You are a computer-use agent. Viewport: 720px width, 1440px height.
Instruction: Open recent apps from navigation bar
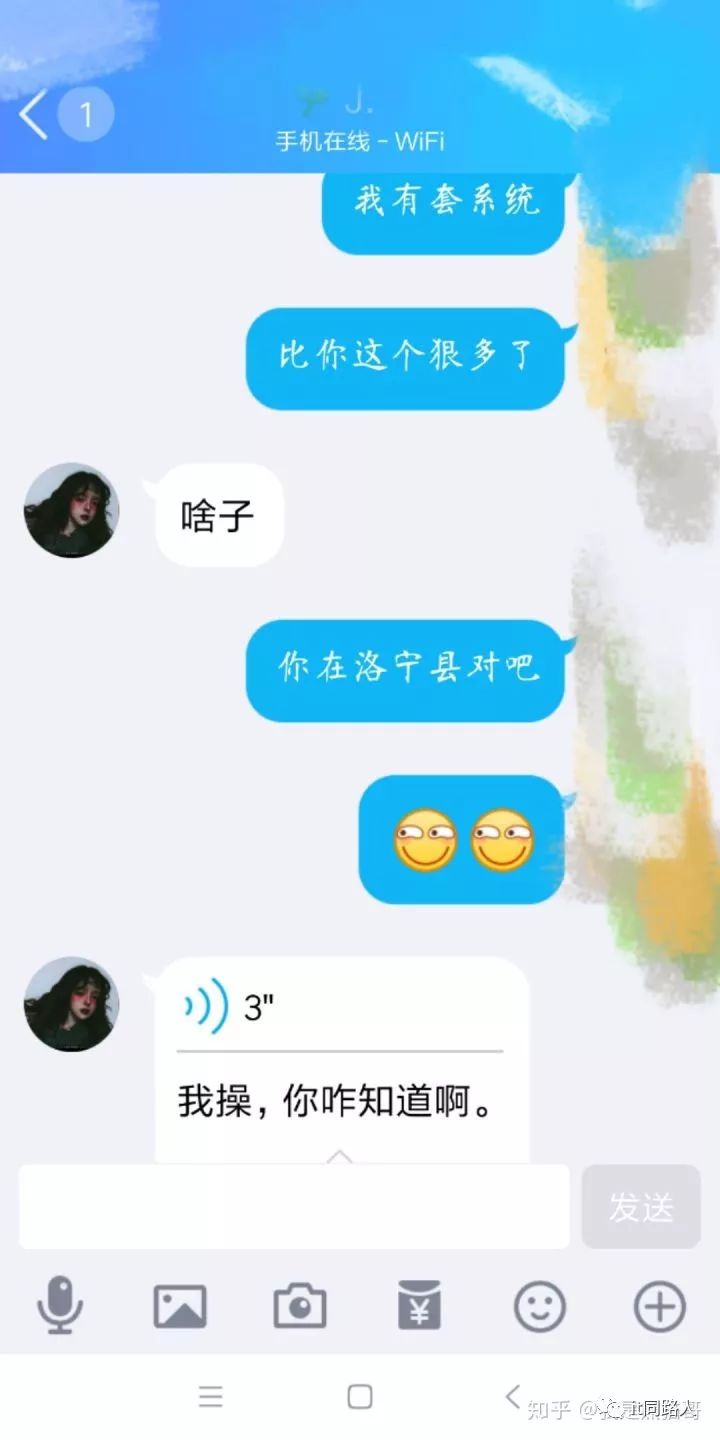(210, 1397)
